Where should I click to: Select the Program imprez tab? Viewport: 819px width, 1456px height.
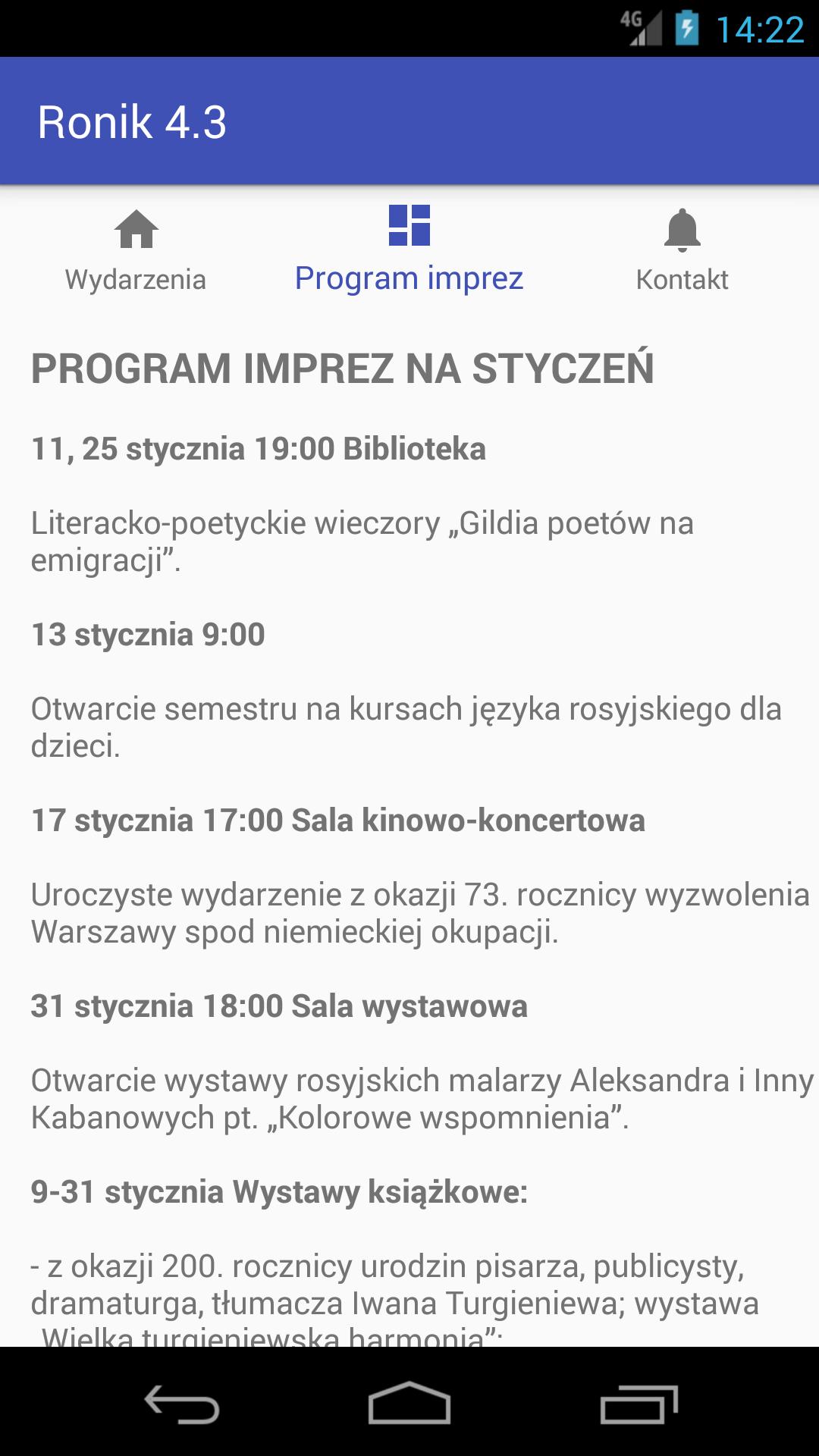point(409,251)
